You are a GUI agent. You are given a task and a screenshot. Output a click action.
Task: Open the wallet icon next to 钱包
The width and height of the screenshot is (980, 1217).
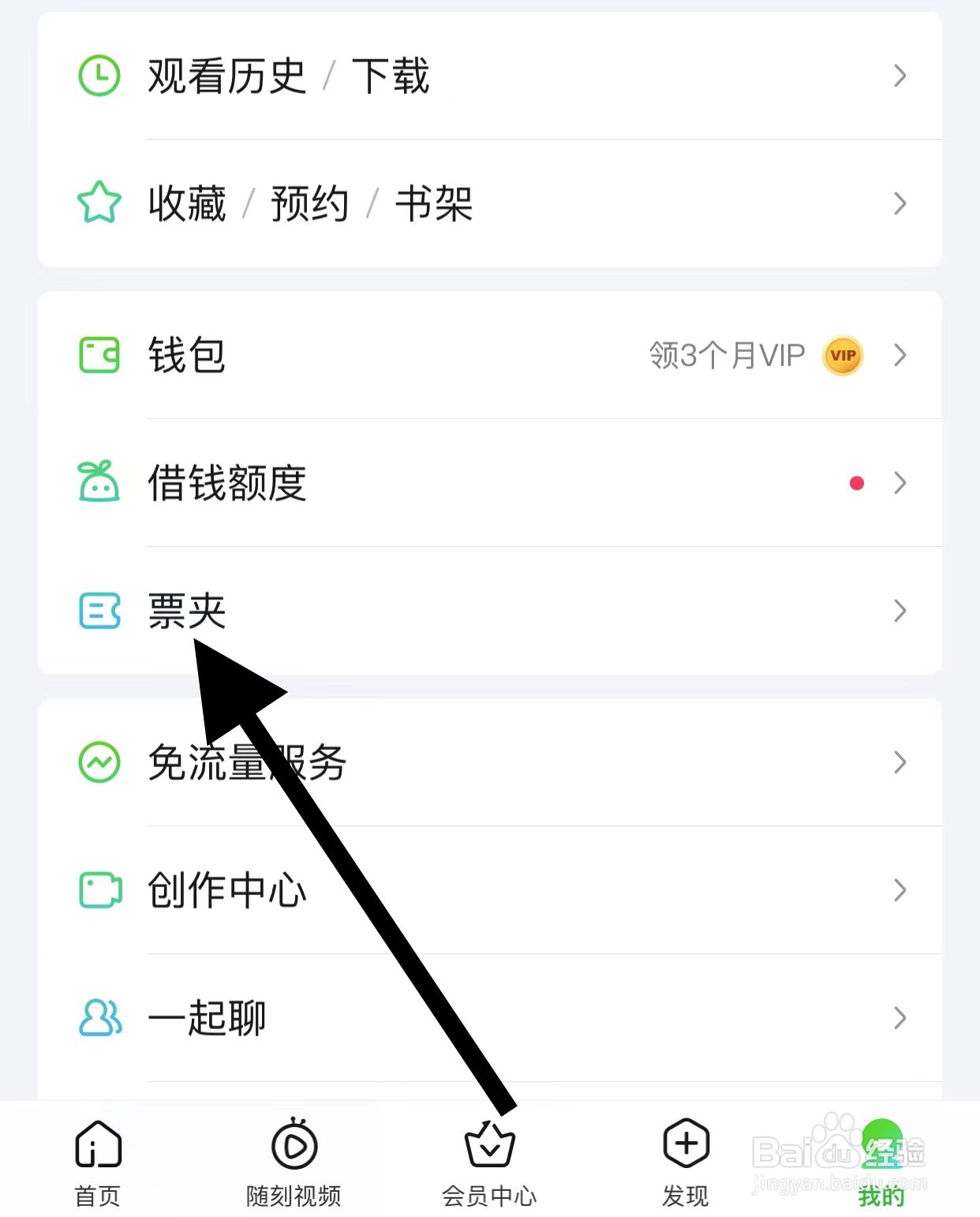98,355
